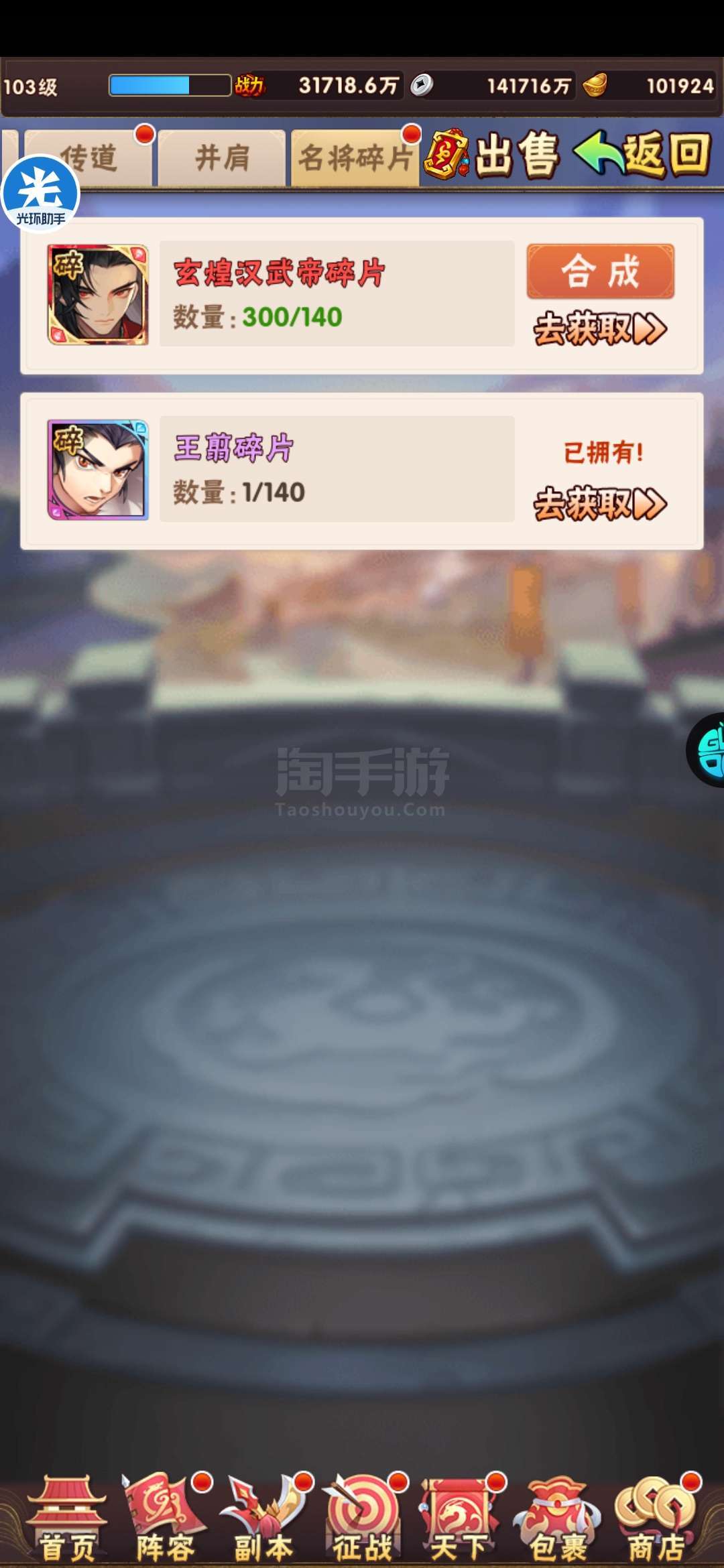
Task: Open the 玄煌汉武帝碎片 portrait icon
Action: click(x=98, y=295)
